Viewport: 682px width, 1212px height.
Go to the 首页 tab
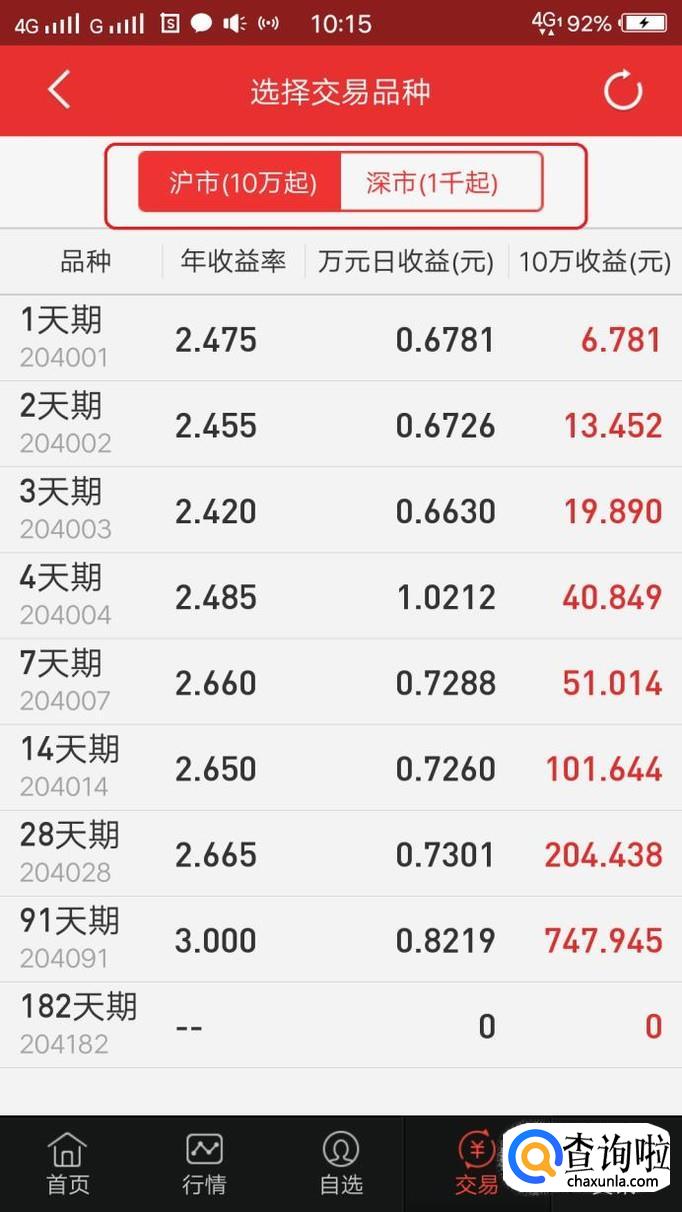[68, 1165]
